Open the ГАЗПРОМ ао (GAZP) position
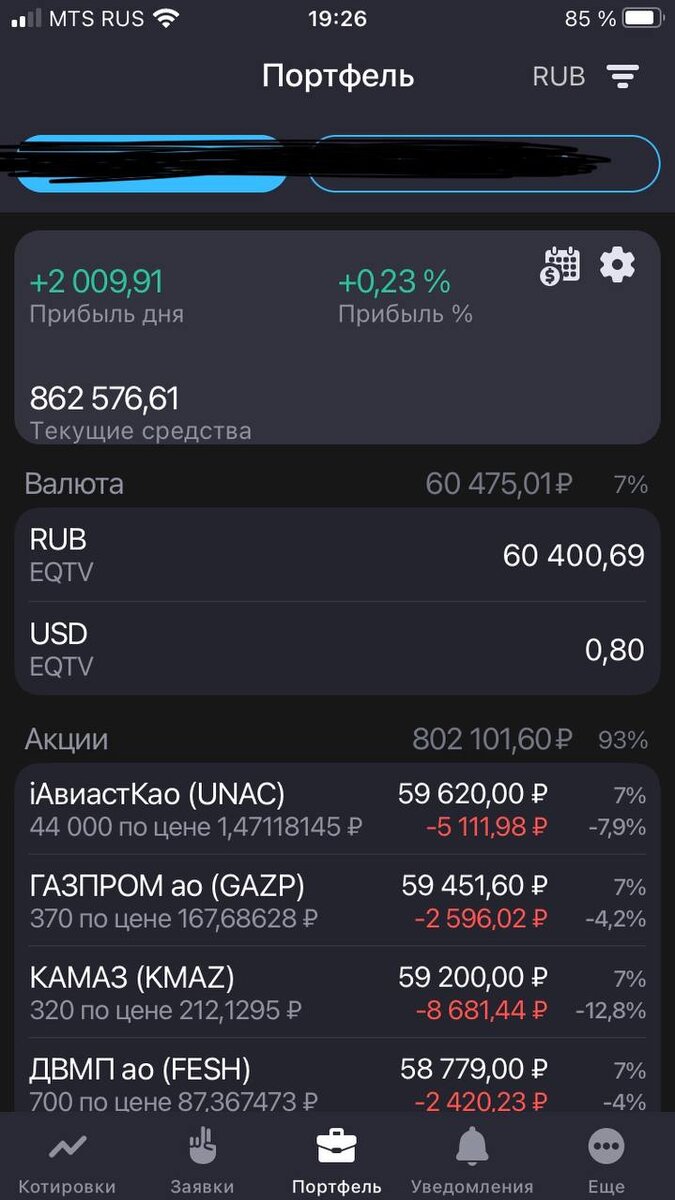675x1200 pixels. 337,901
